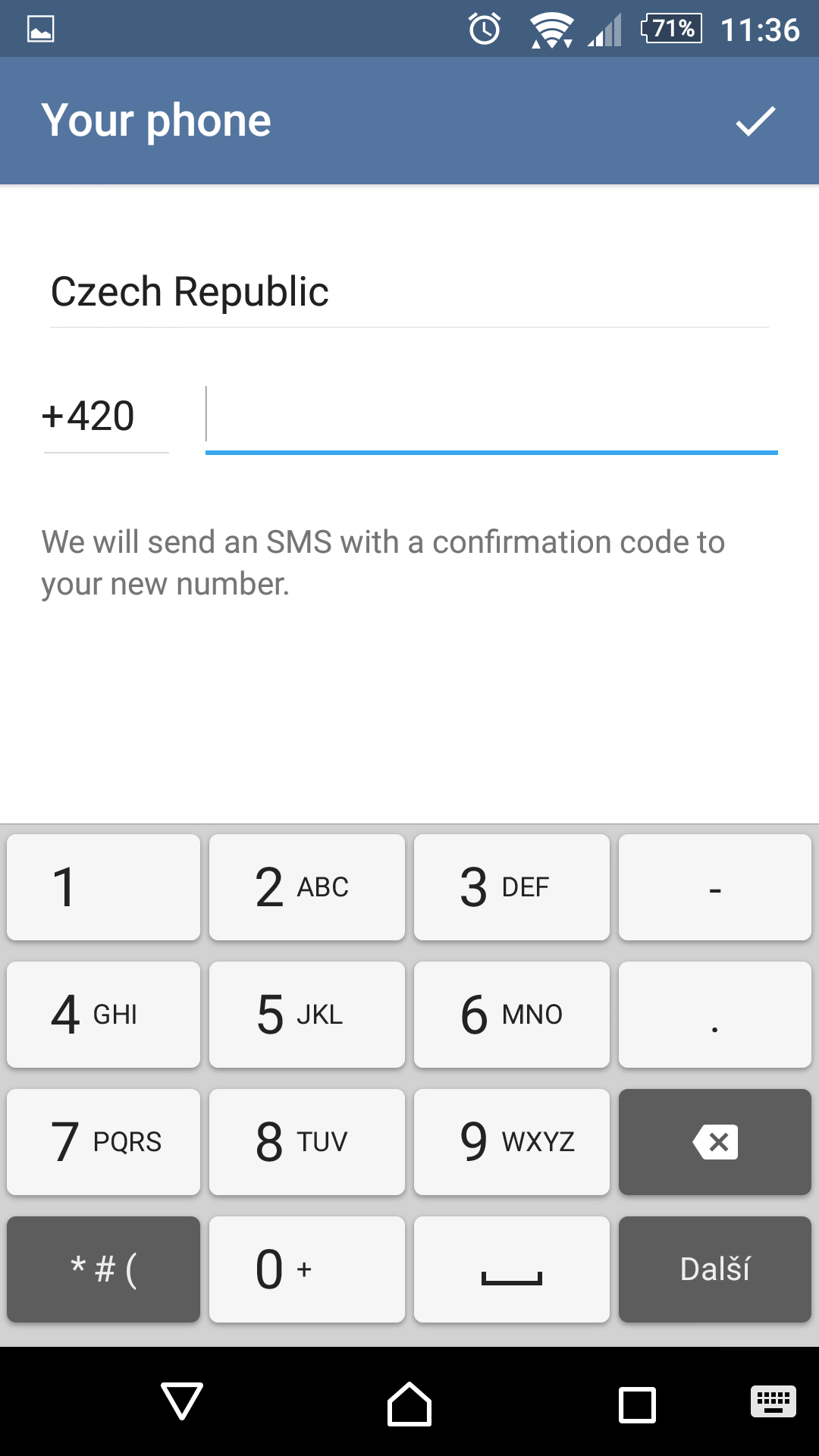Screen dimensions: 819x1456
Task: Tap the Další key on the keypad
Action: (715, 1269)
